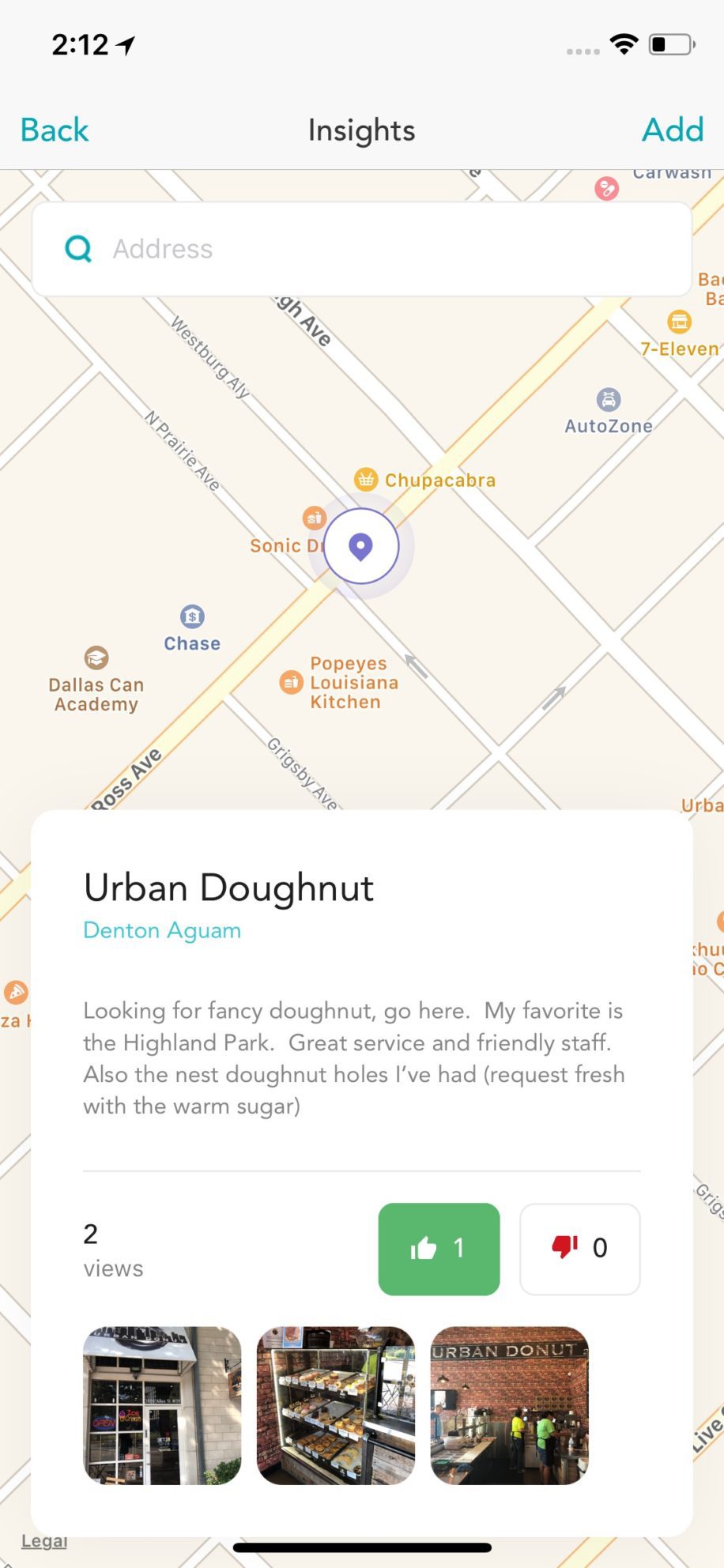Open Denton Aguam's profile link
Viewport: 724px width, 1568px height.
pos(161,930)
